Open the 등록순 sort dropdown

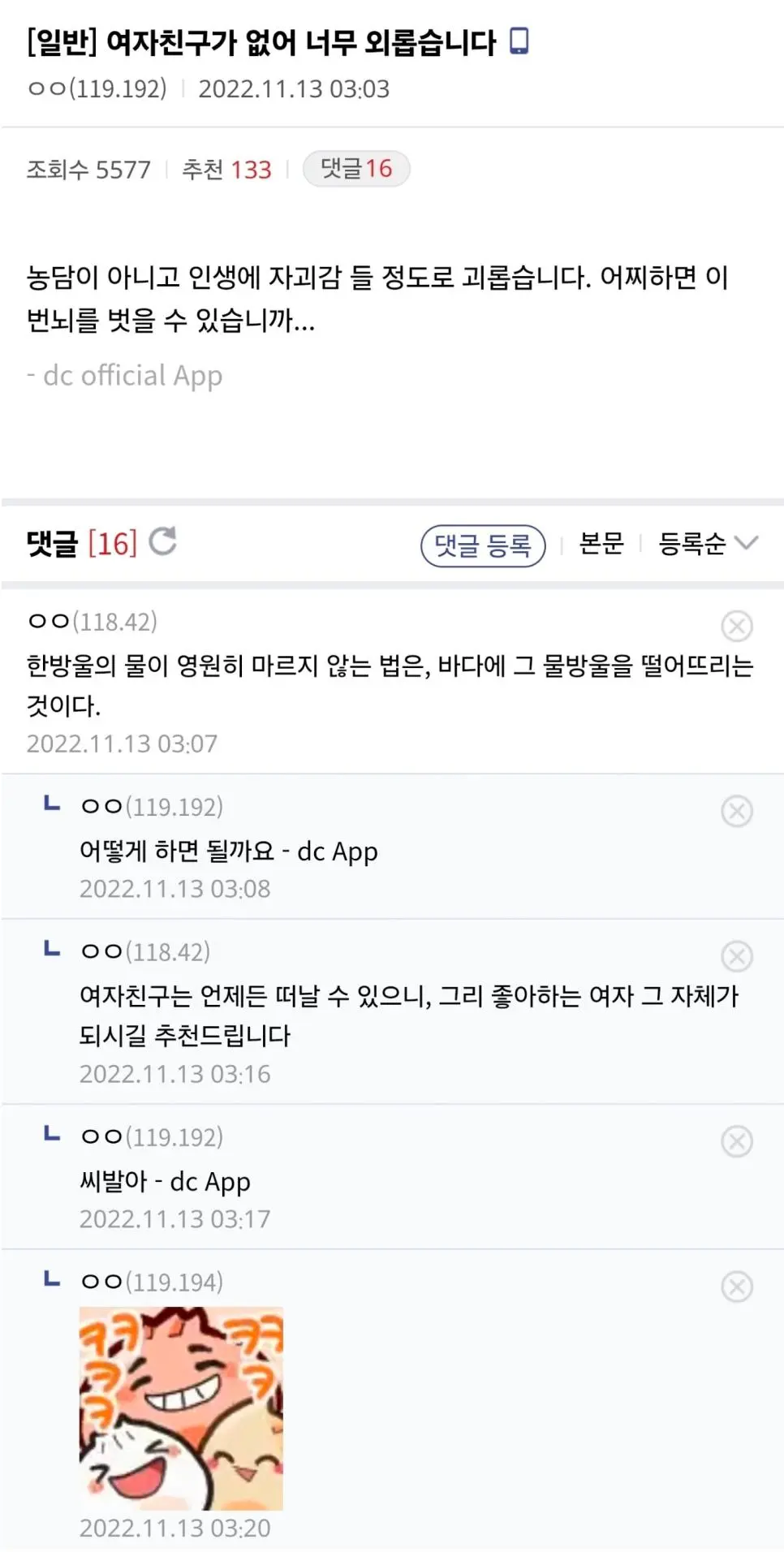click(x=707, y=543)
